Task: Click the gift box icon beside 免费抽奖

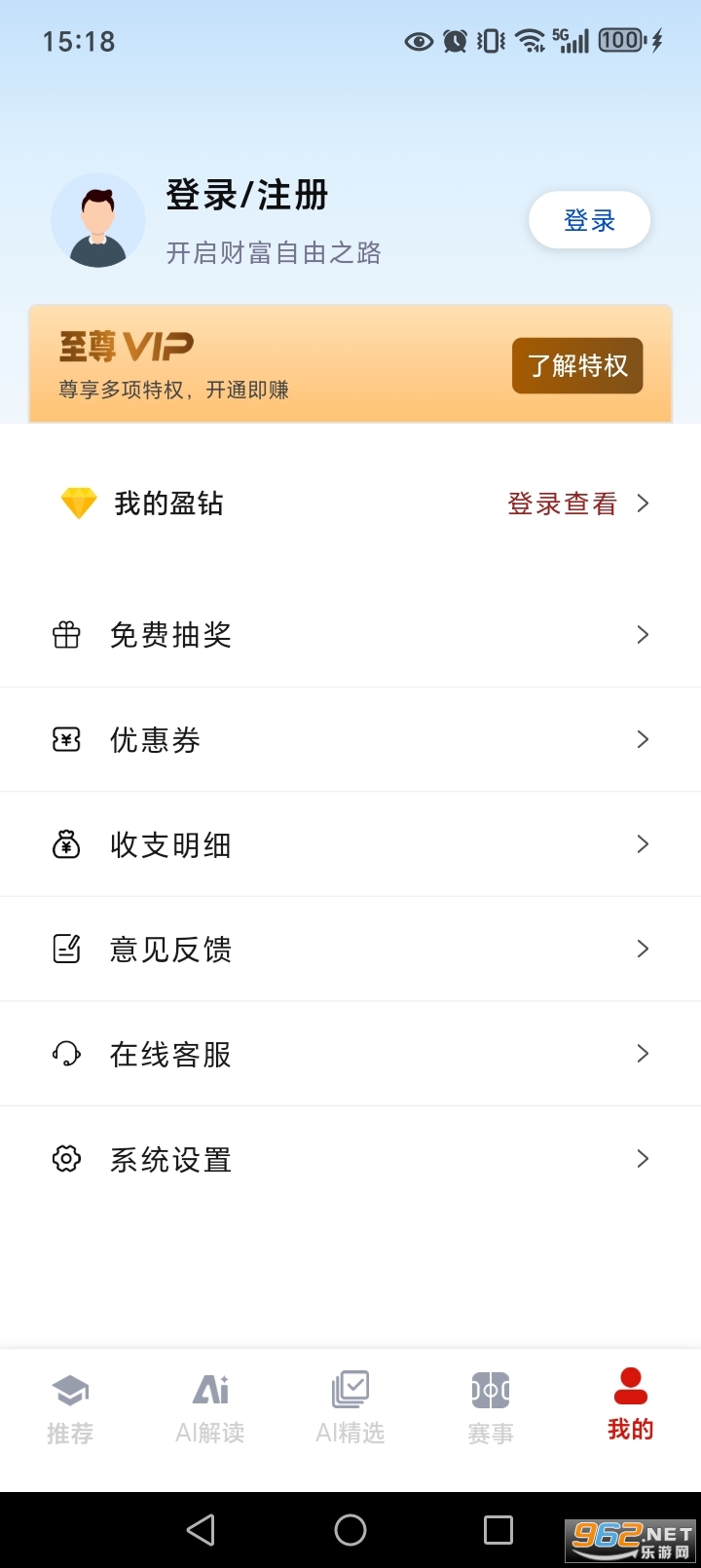Action: pyautogui.click(x=65, y=634)
